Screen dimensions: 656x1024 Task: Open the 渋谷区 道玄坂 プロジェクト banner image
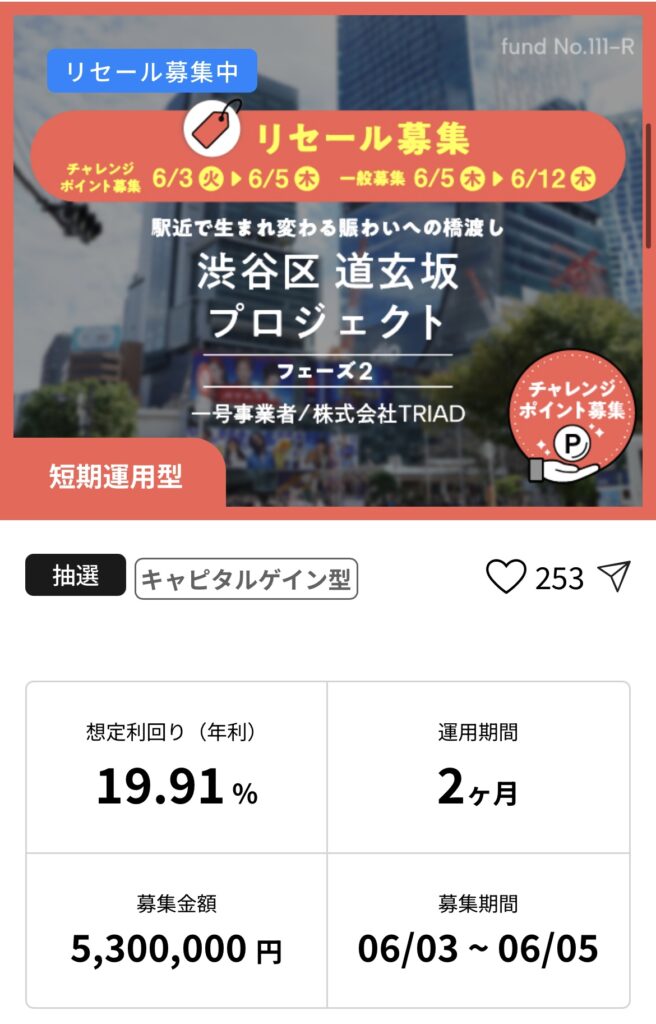[327, 290]
